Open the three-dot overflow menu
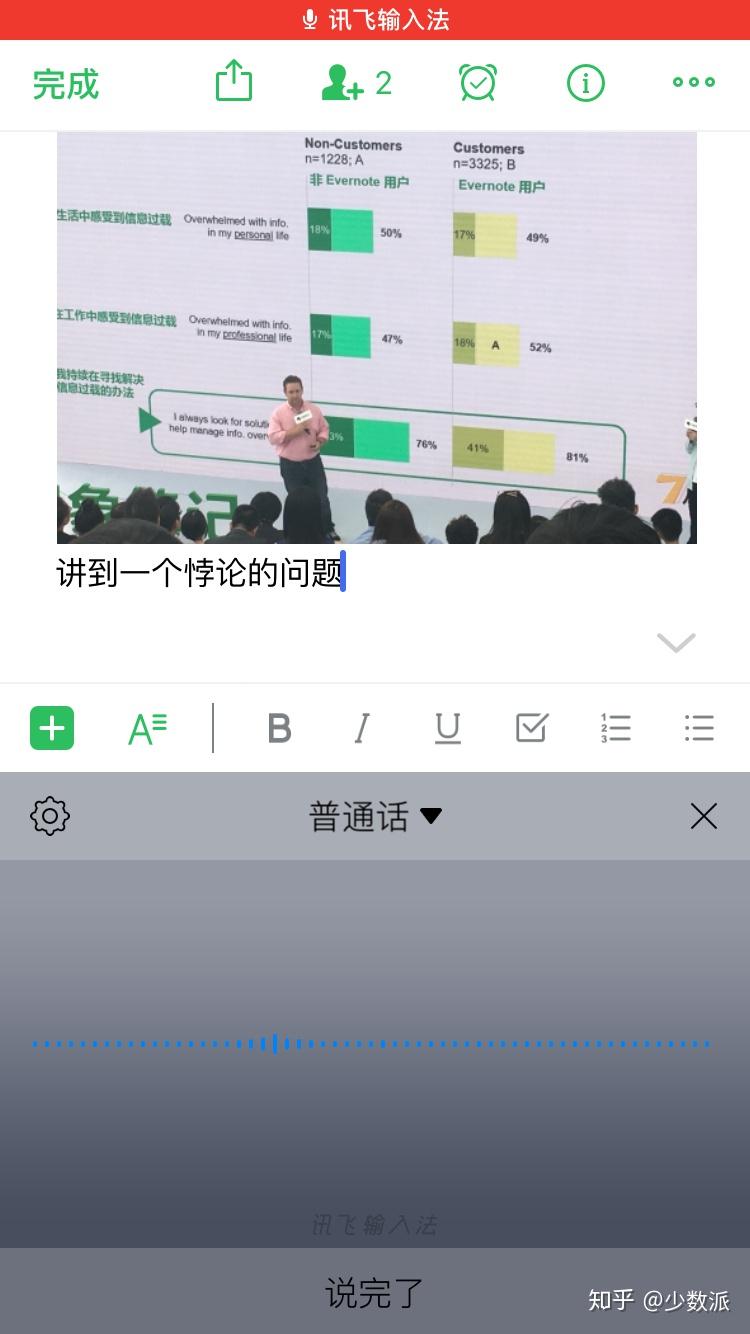Image resolution: width=750 pixels, height=1334 pixels. tap(693, 83)
